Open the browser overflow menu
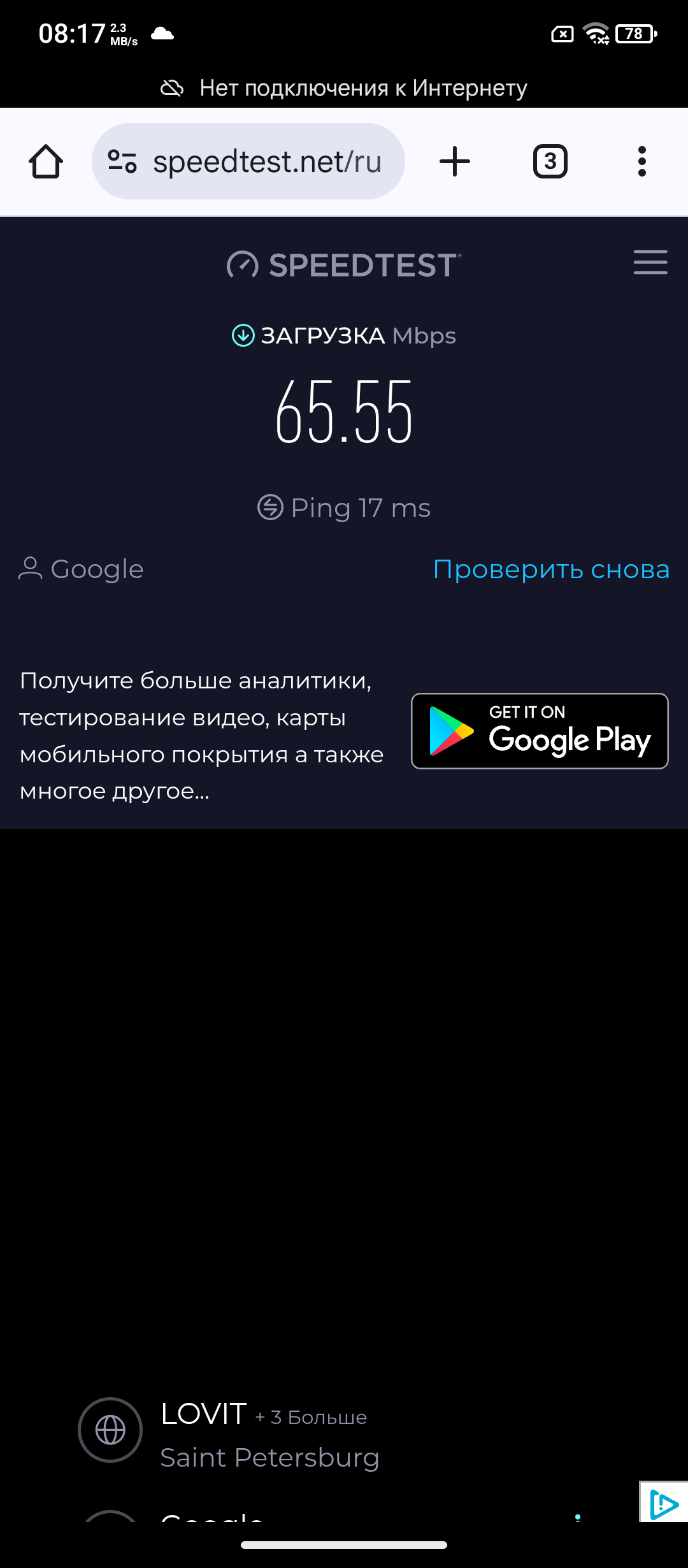Image resolution: width=688 pixels, height=1568 pixels. [x=641, y=161]
